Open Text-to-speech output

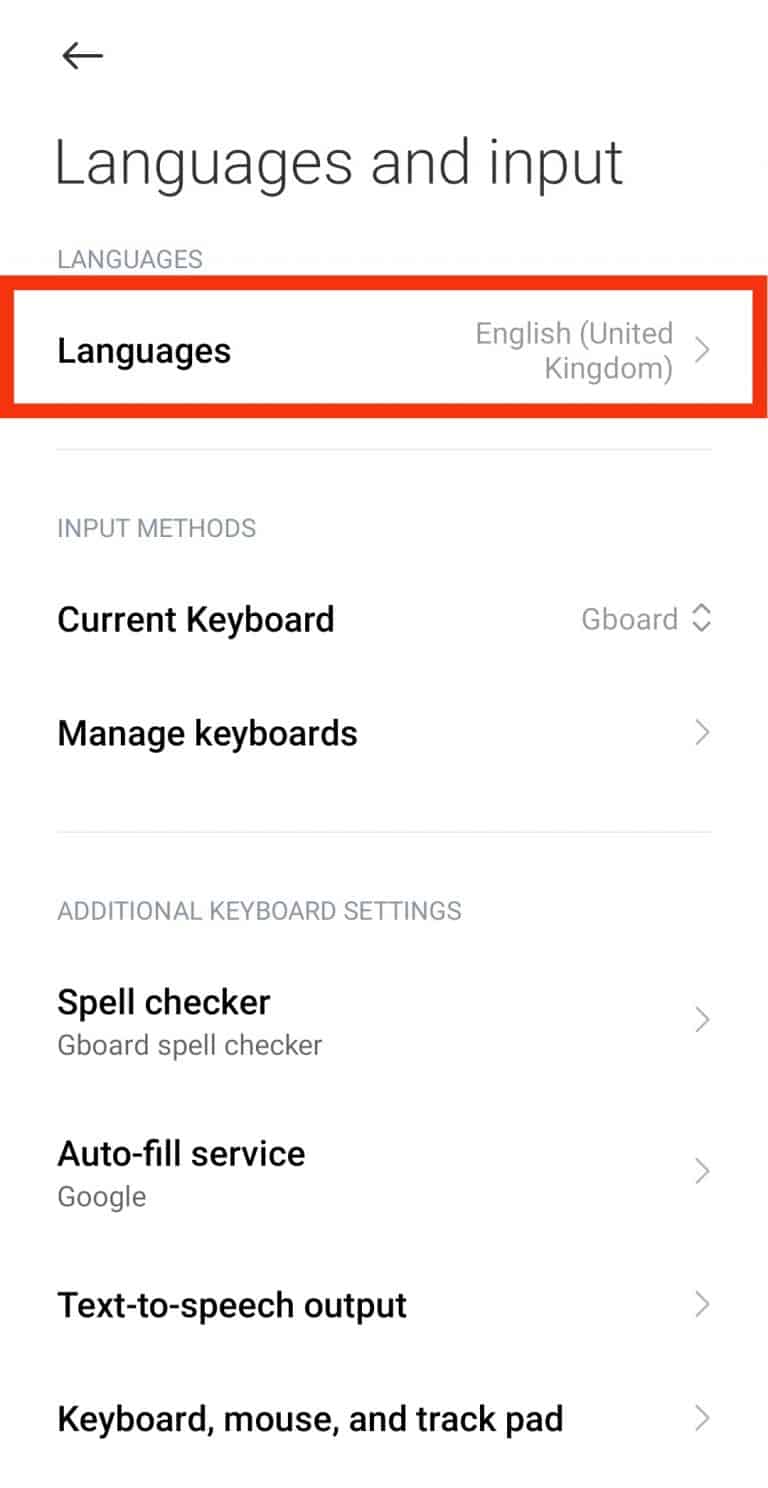tap(384, 1305)
